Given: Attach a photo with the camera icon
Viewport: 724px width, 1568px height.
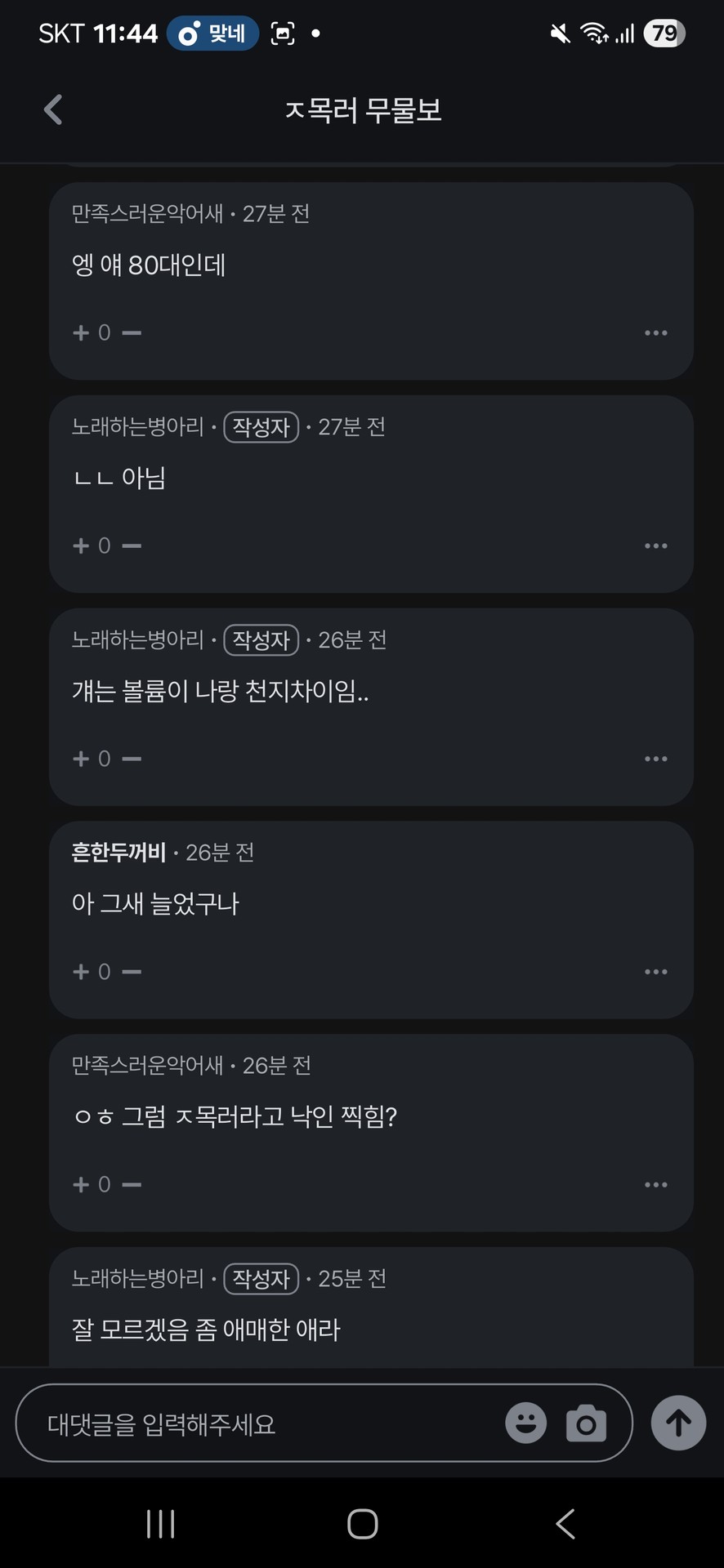Looking at the screenshot, I should coord(586,1423).
